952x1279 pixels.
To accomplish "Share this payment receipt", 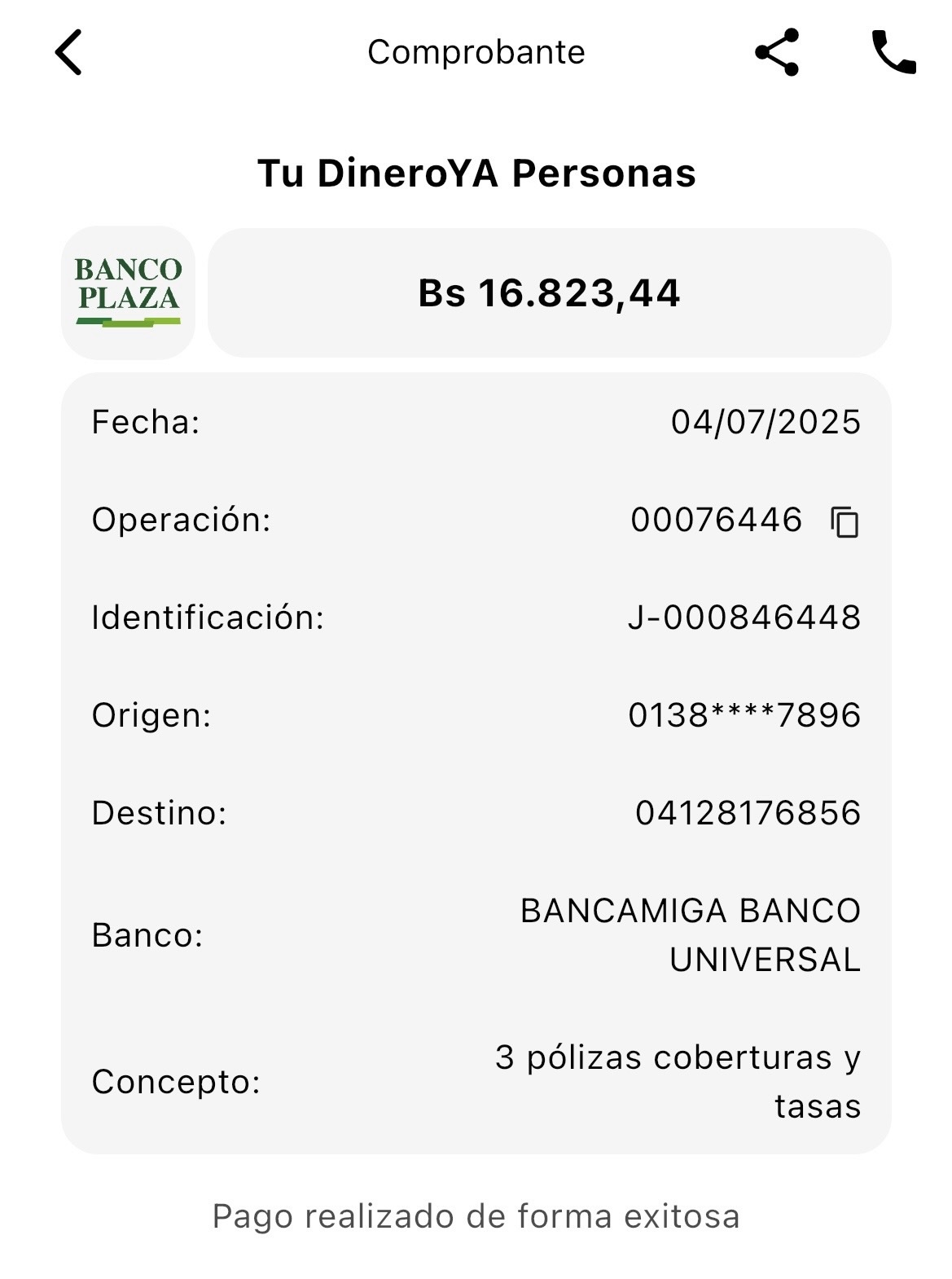I will [777, 52].
